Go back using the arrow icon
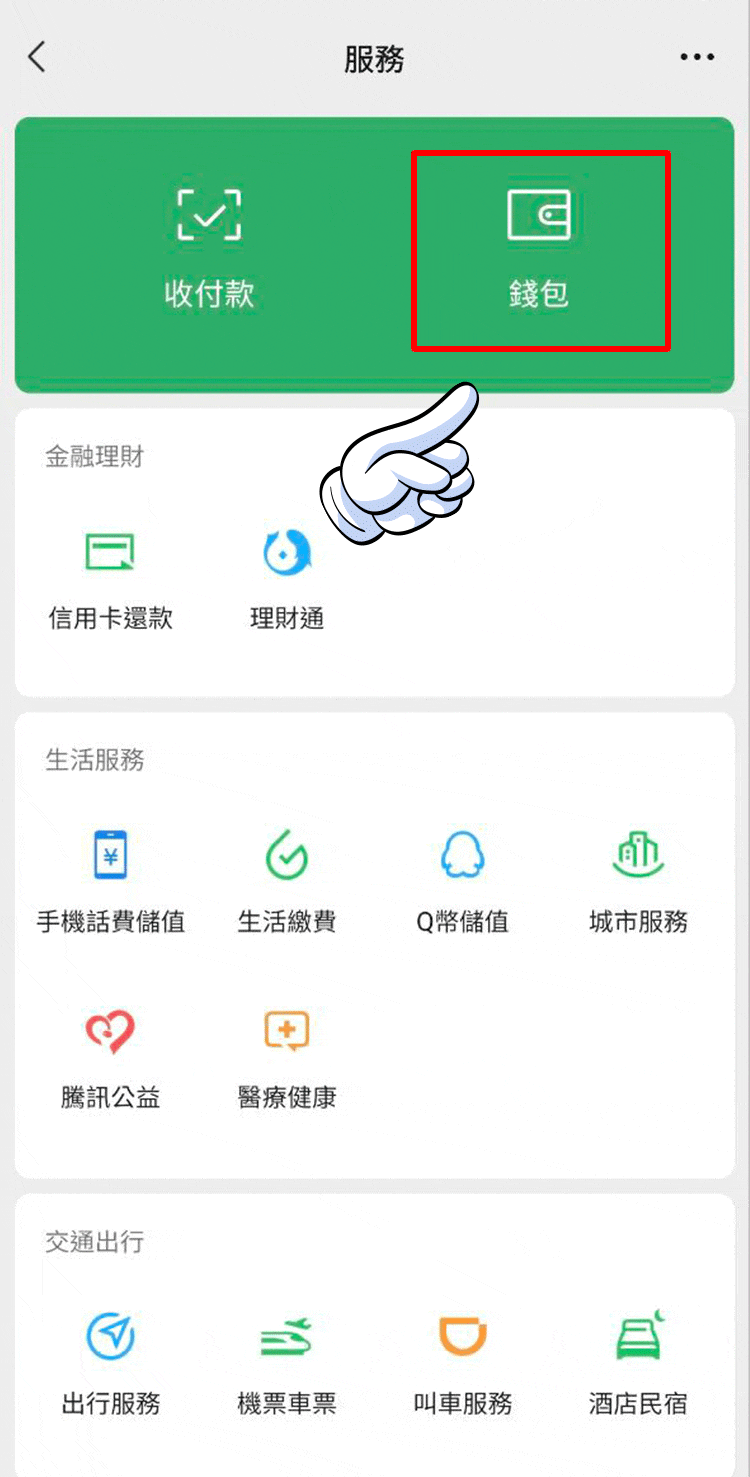Viewport: 750px width, 1477px height. 37,58
